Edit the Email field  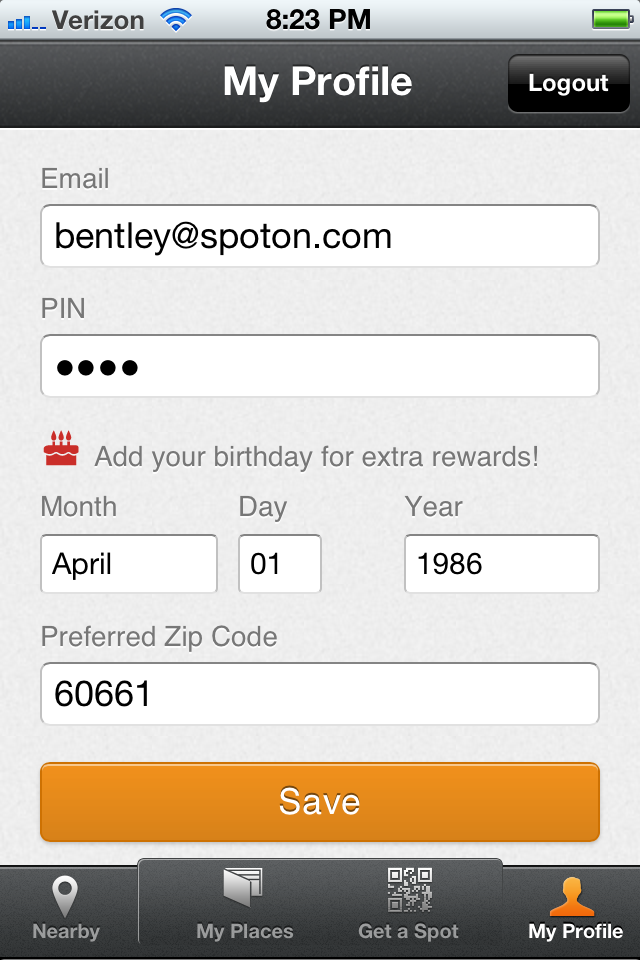320,236
